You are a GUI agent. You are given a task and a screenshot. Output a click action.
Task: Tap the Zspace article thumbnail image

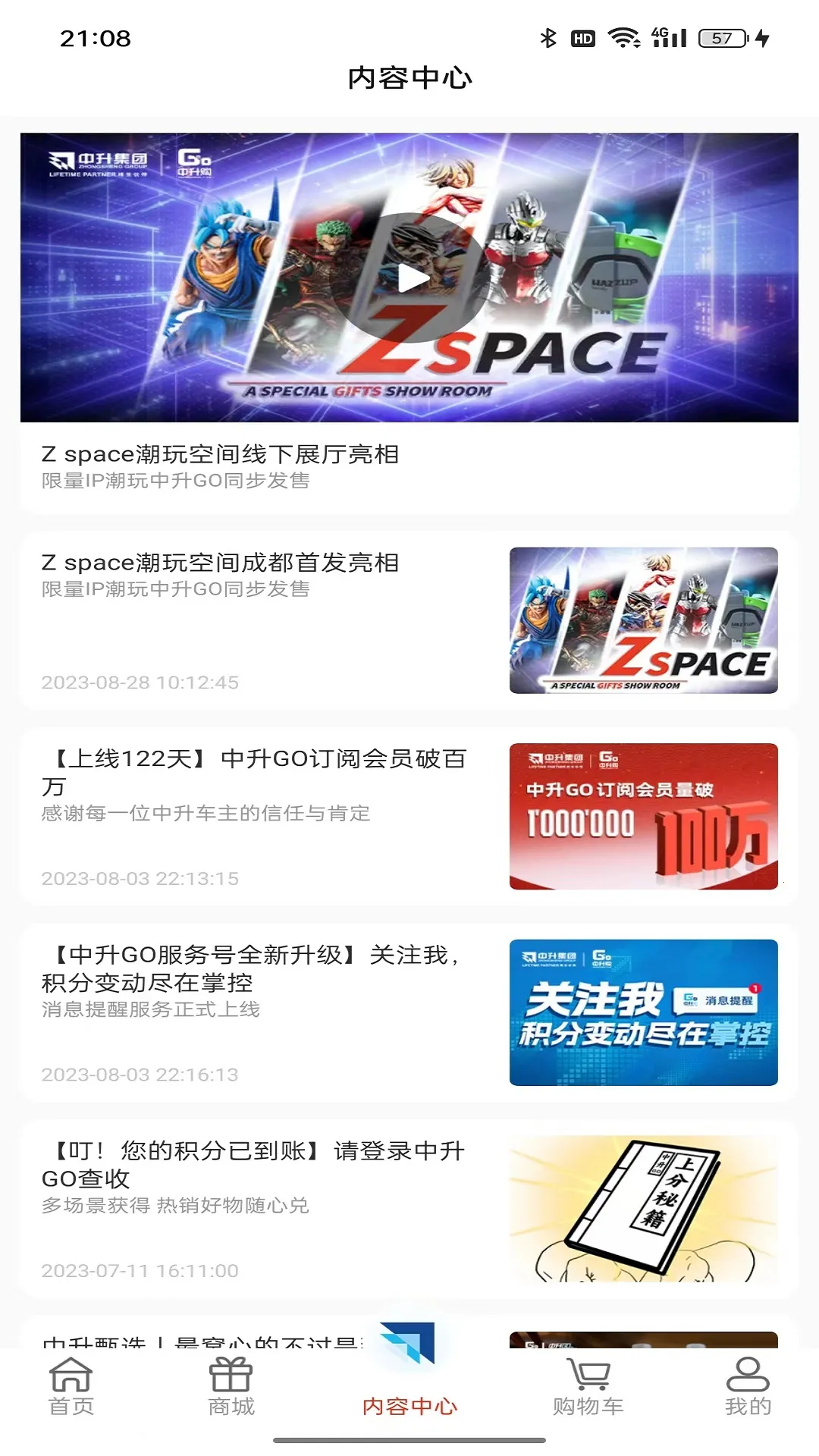tap(644, 620)
